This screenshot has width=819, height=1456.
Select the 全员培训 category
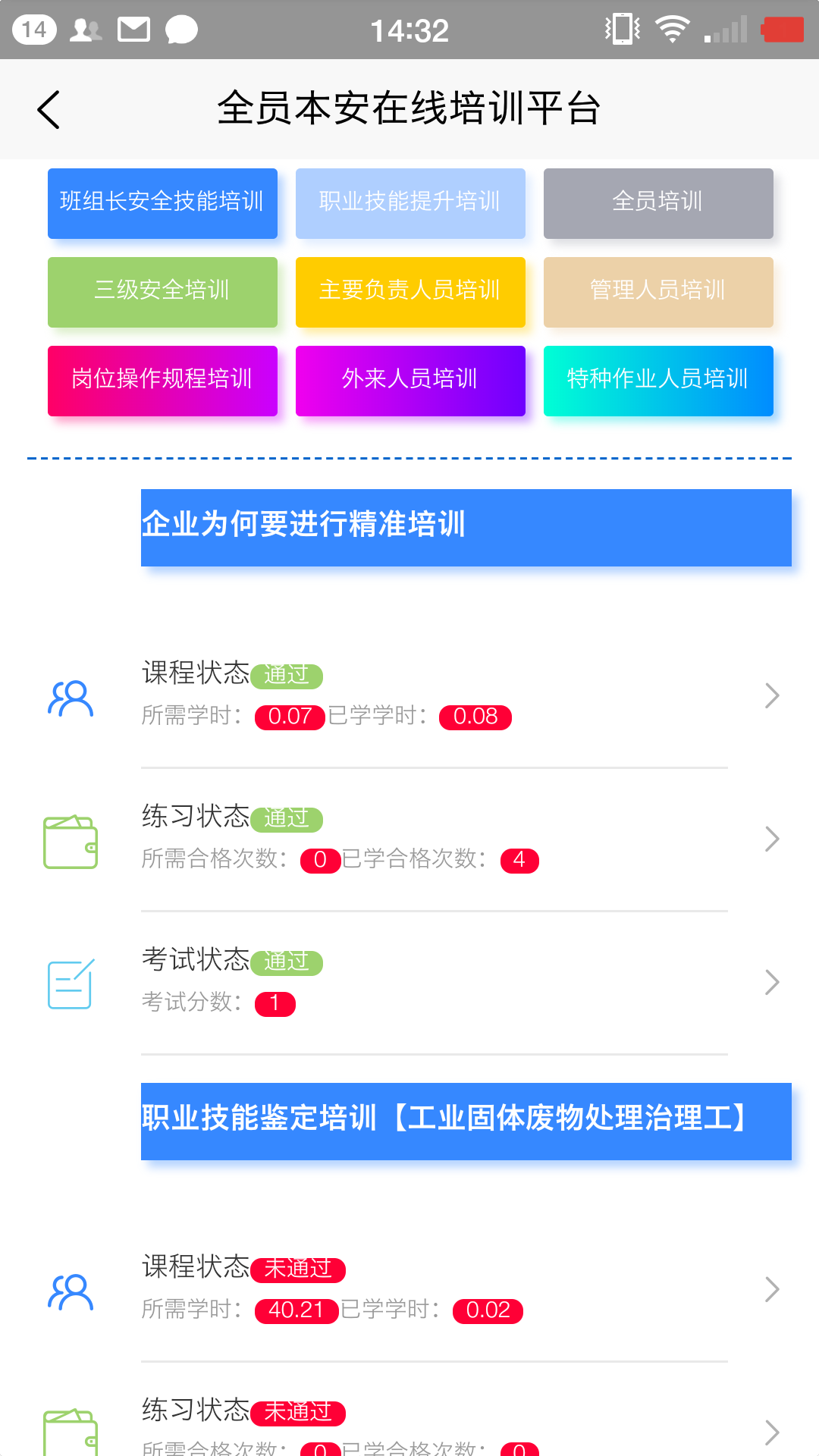658,202
